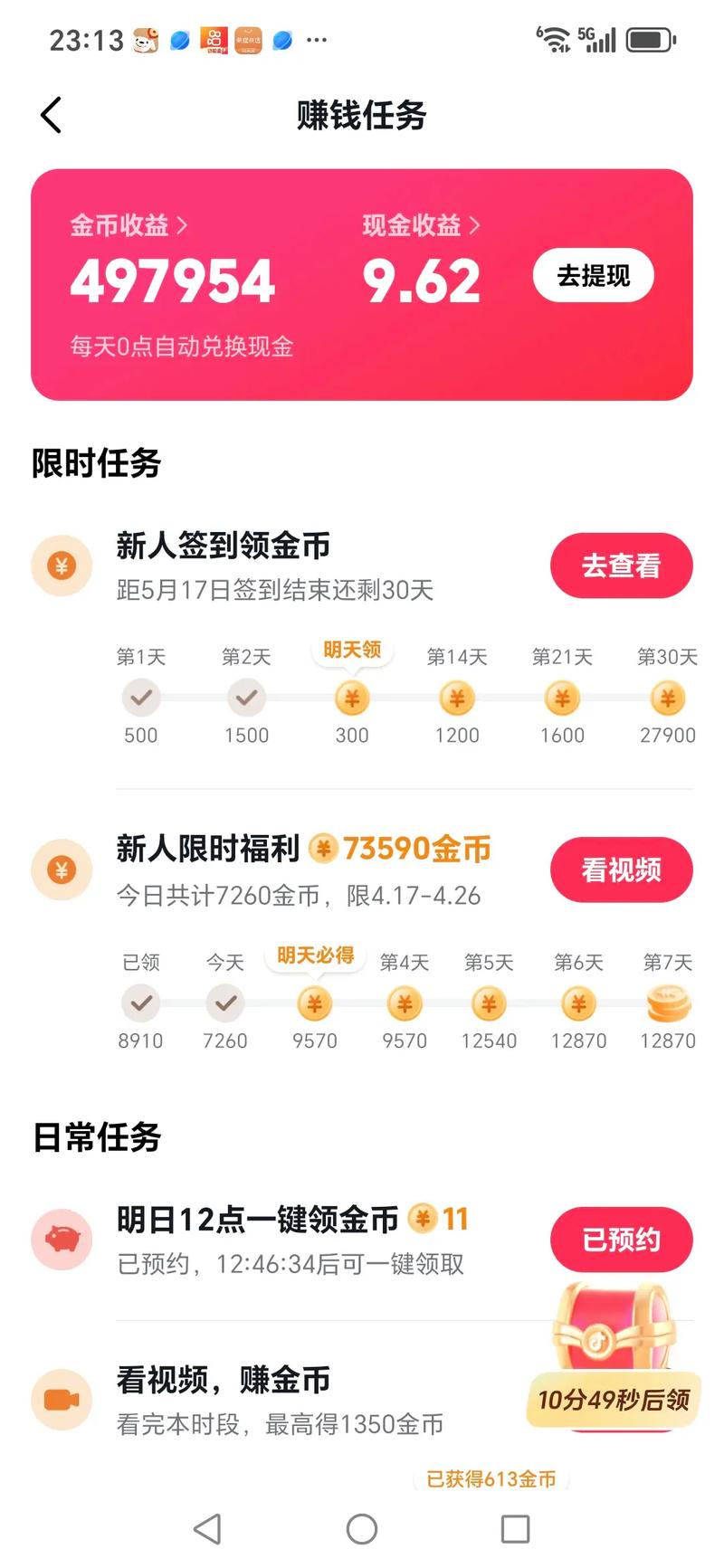Viewport: 724px width, 1568px height.
Task: Tap the back arrow at top left
Action: pos(50,115)
